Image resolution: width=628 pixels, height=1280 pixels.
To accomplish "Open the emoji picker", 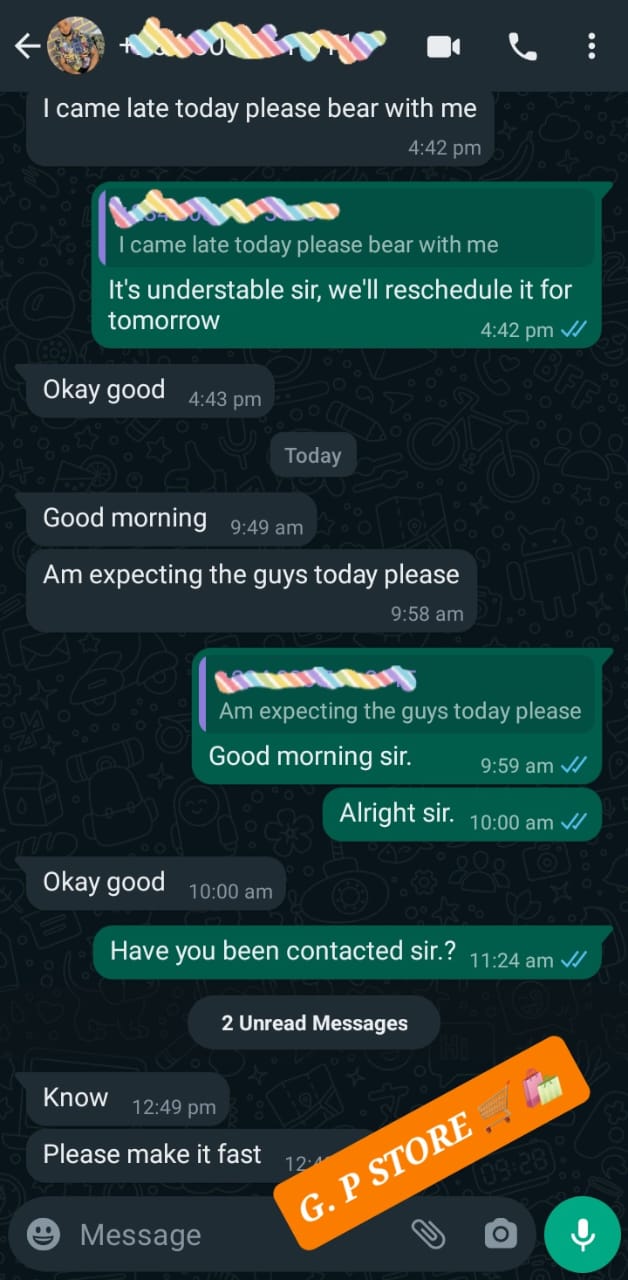I will 43,1235.
